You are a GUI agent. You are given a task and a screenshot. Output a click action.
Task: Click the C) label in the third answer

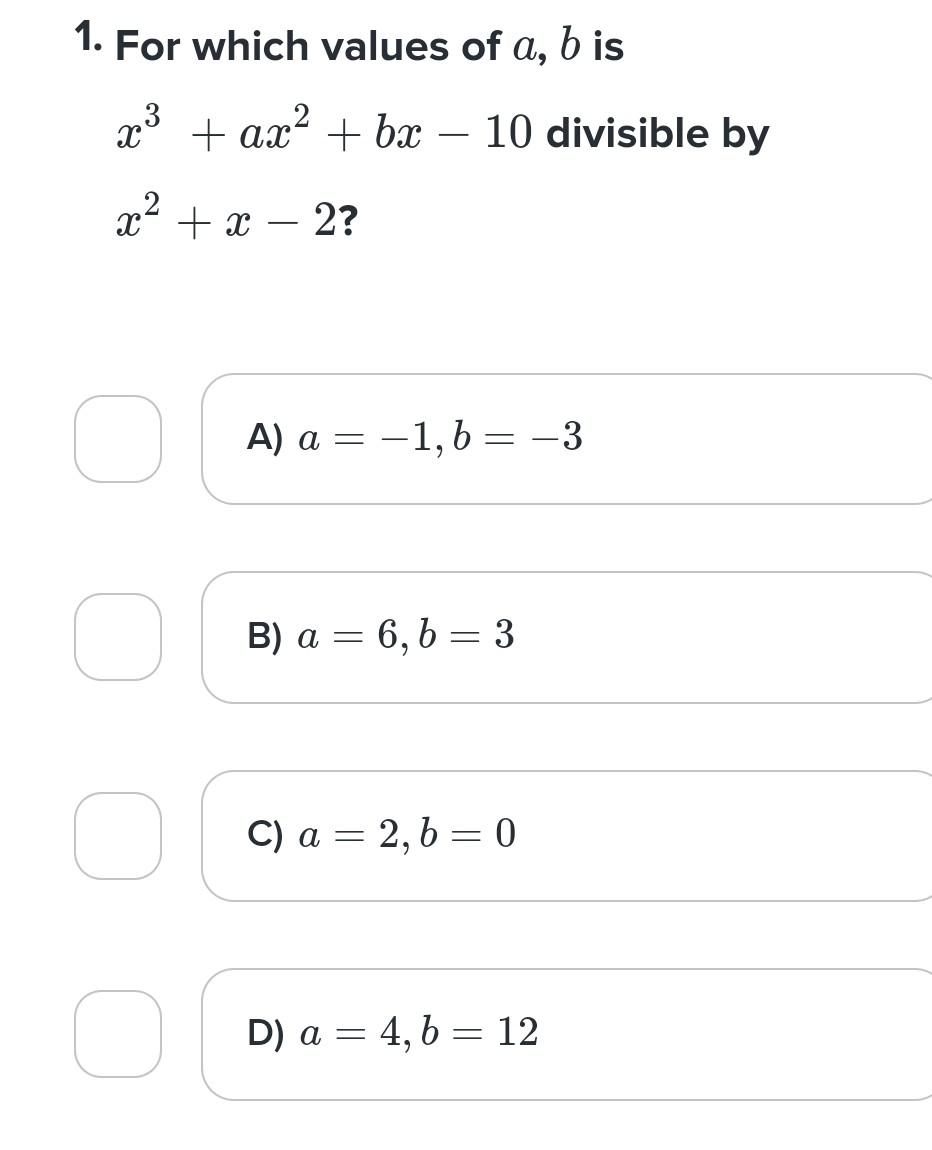tap(265, 837)
